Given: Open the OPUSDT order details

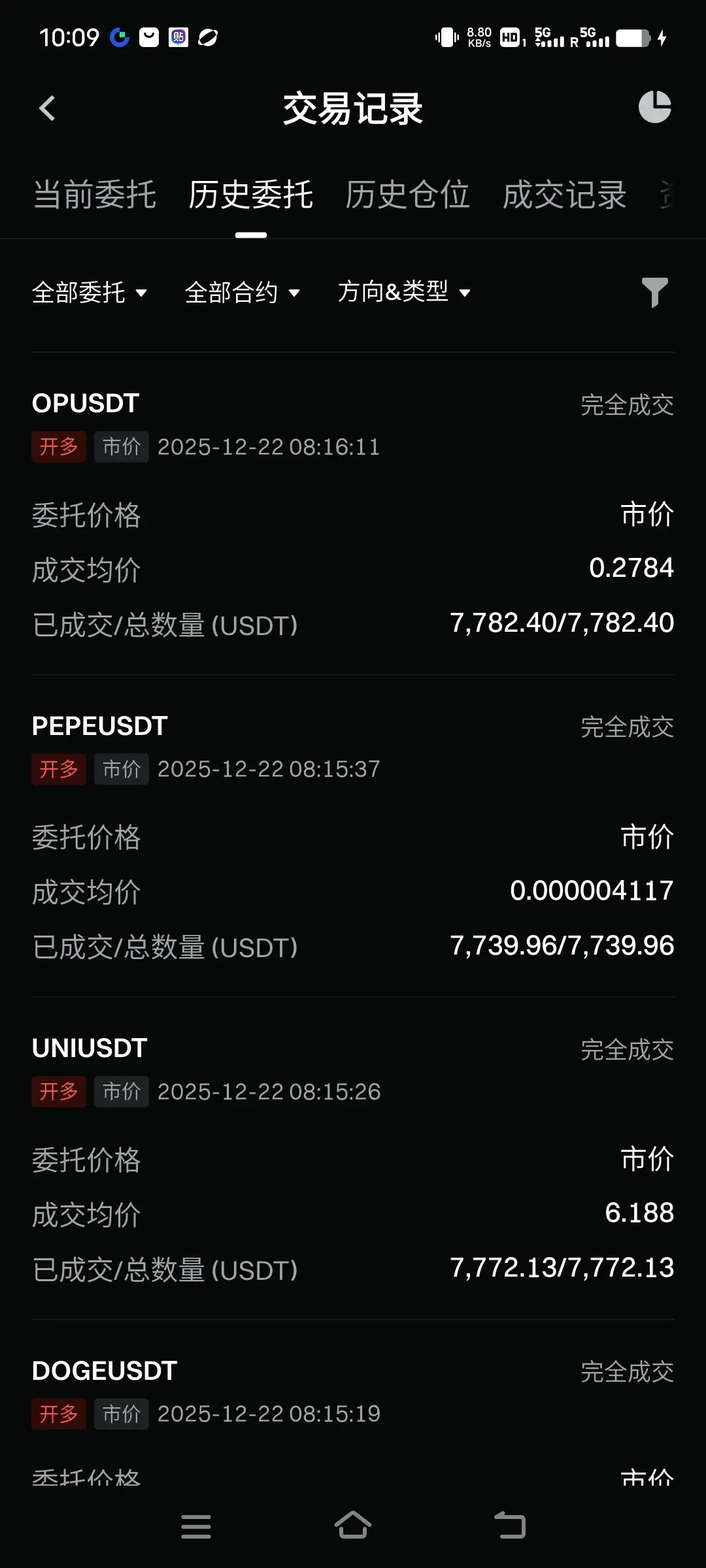Looking at the screenshot, I should (86, 404).
